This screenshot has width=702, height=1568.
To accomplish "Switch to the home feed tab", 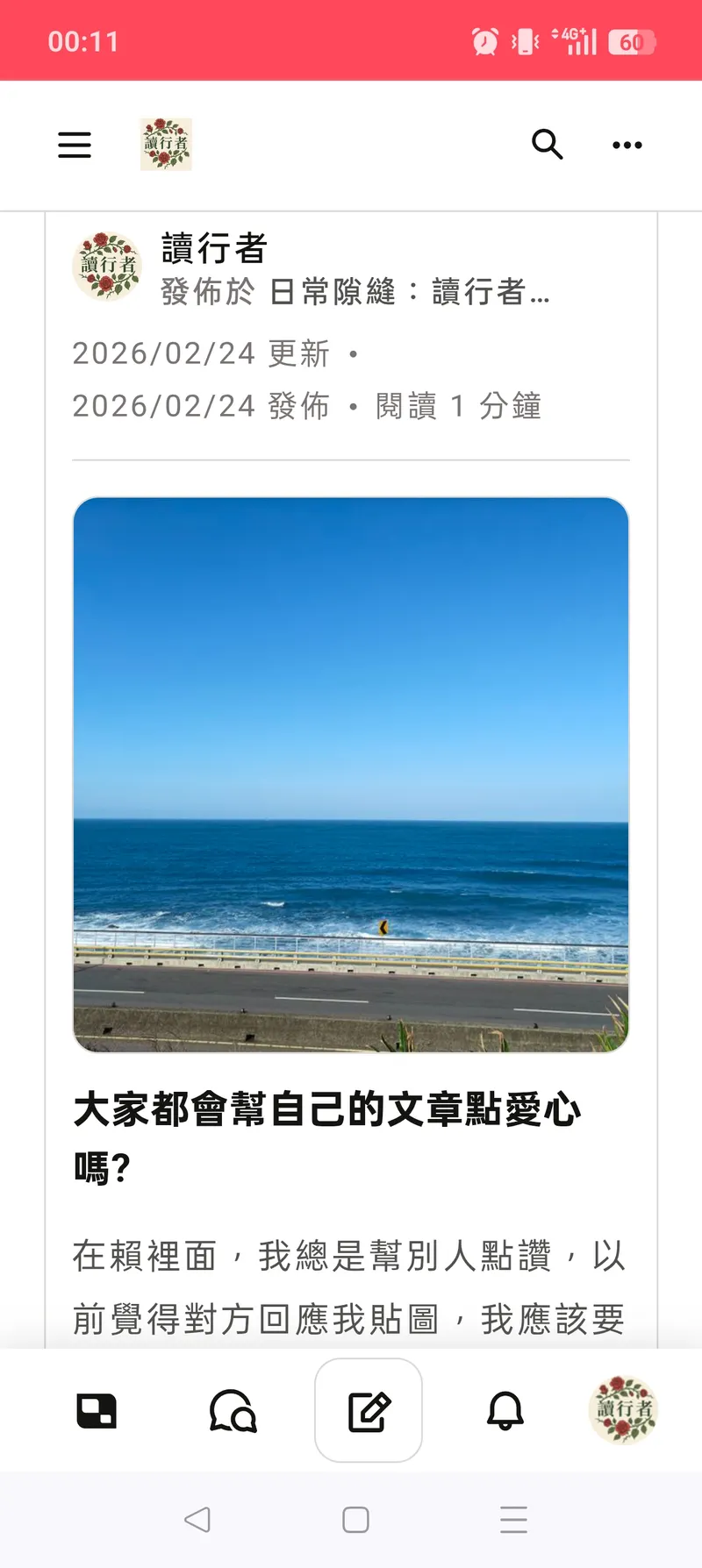I will click(x=97, y=1411).
